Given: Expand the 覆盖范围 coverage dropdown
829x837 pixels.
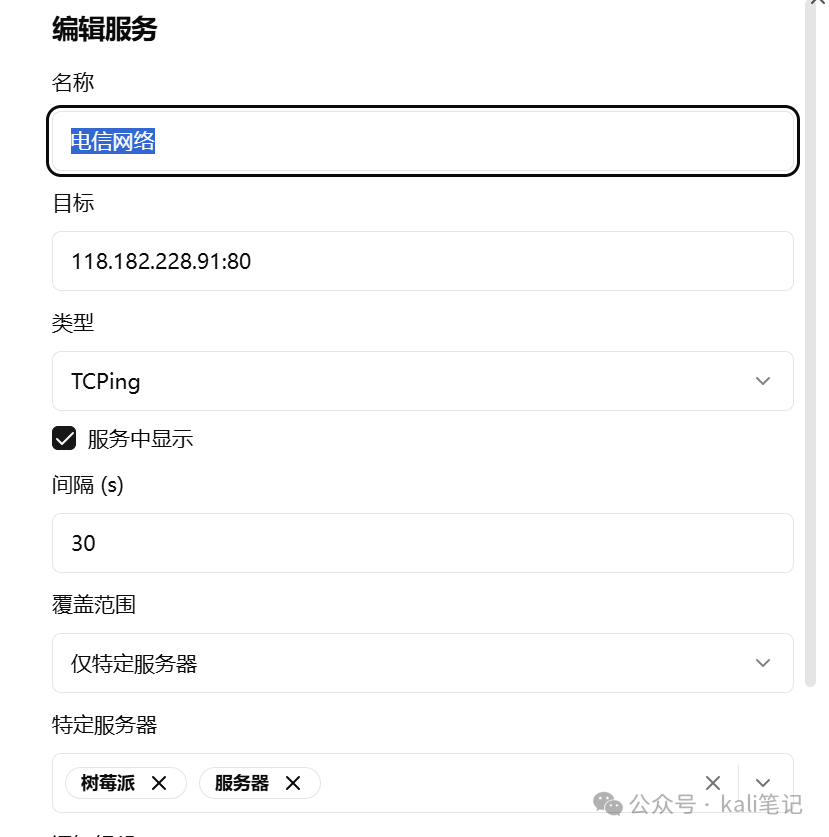Looking at the screenshot, I should 422,663.
